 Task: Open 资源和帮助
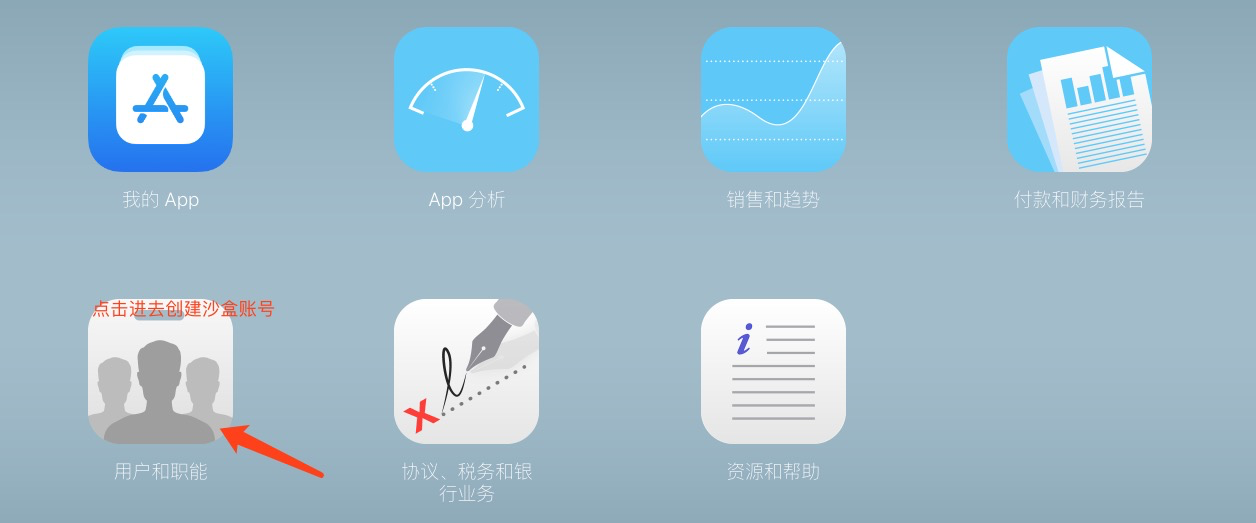coord(773,372)
